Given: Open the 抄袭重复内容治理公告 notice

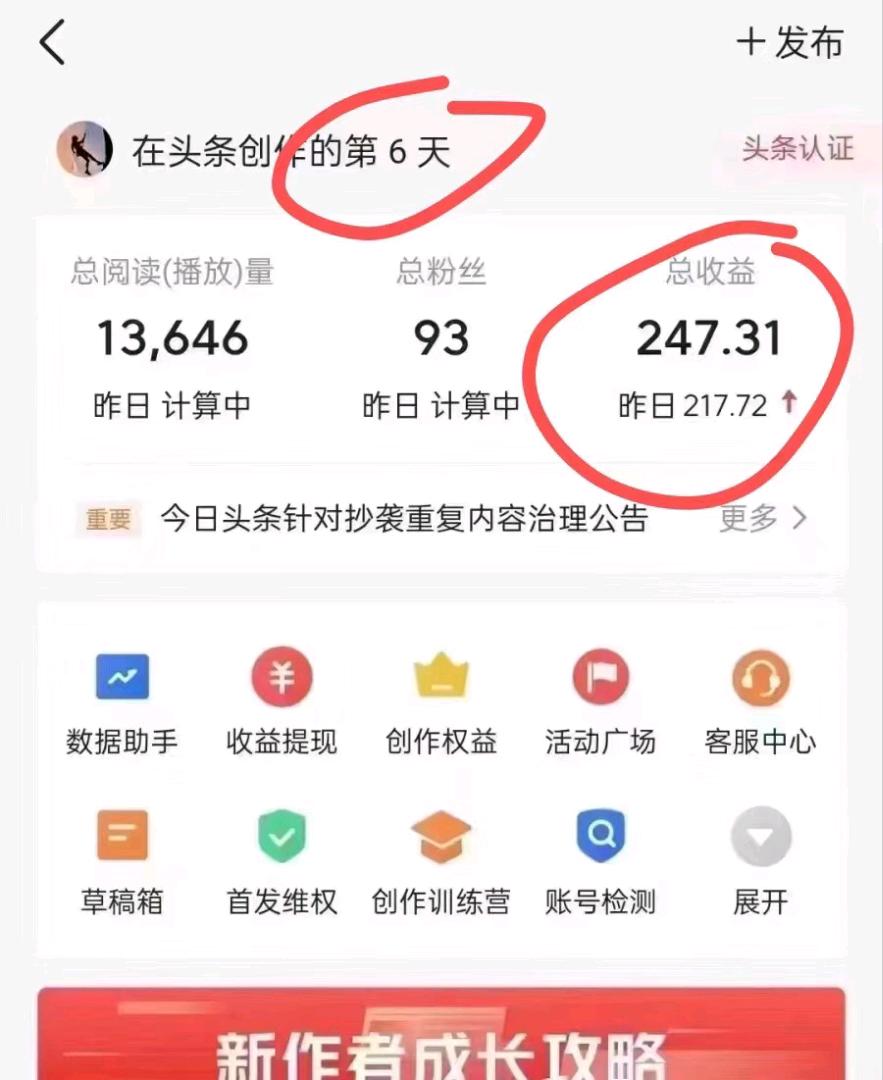Looking at the screenshot, I should tap(404, 519).
